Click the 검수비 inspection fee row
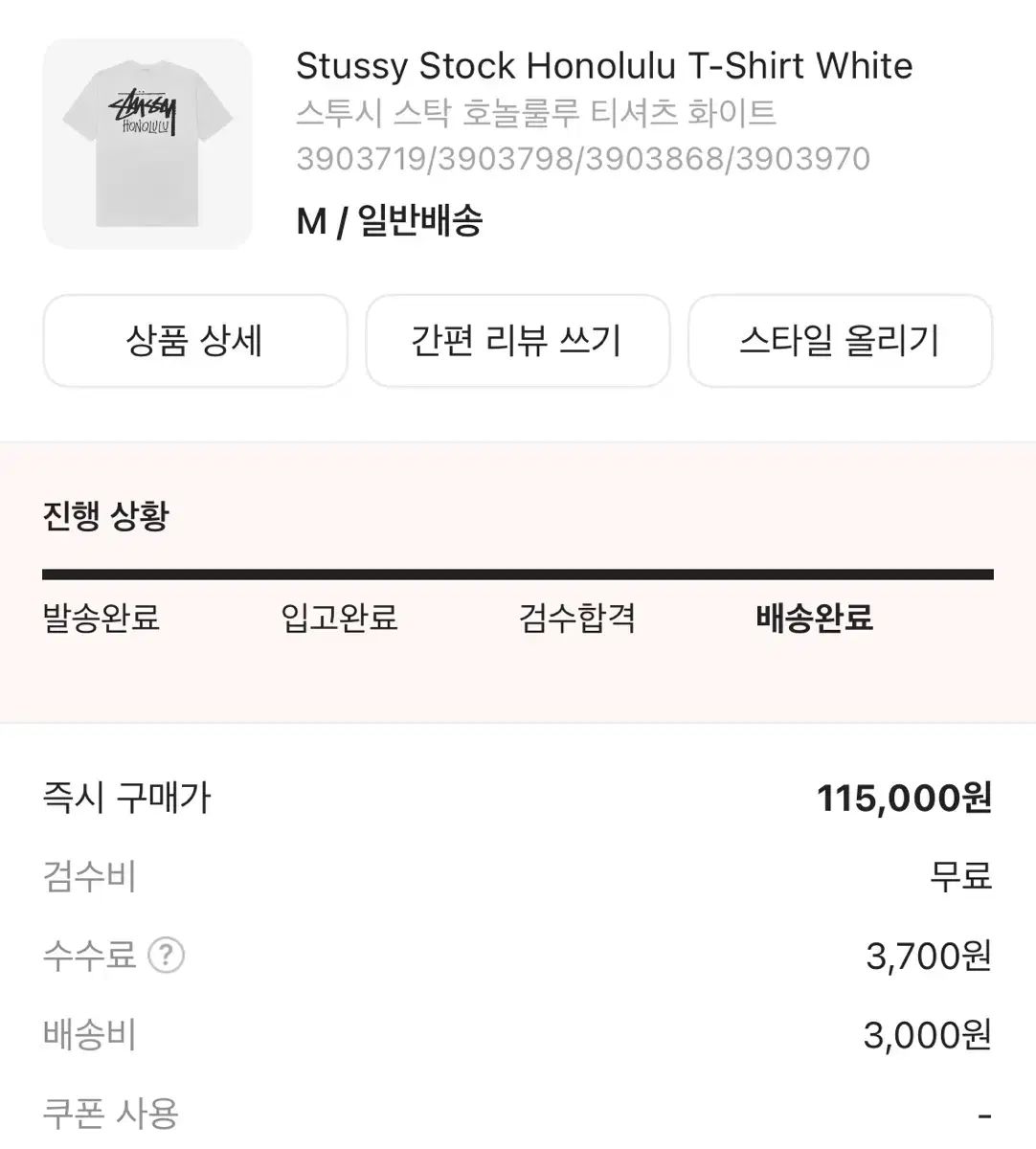Image resolution: width=1036 pixels, height=1149 pixels. point(90,875)
